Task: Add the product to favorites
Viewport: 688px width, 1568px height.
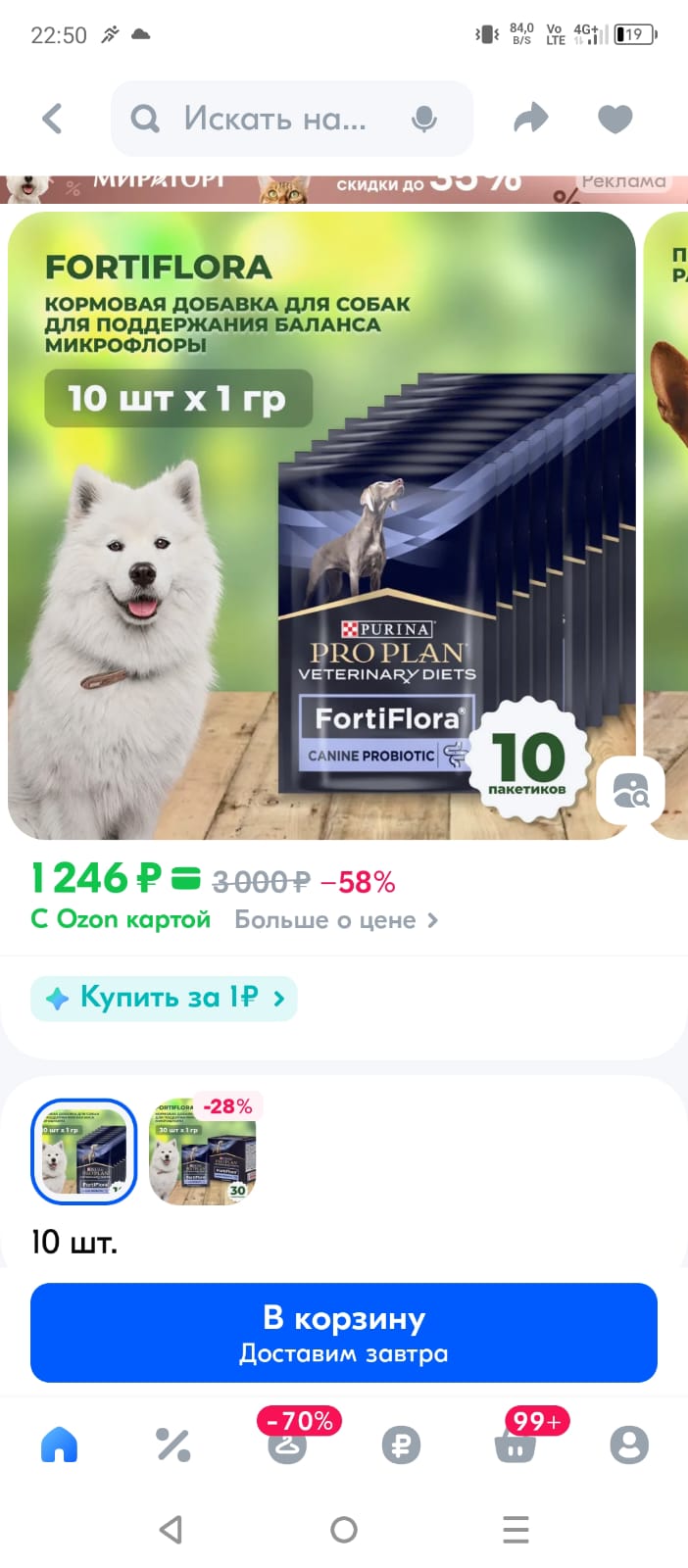Action: point(614,119)
